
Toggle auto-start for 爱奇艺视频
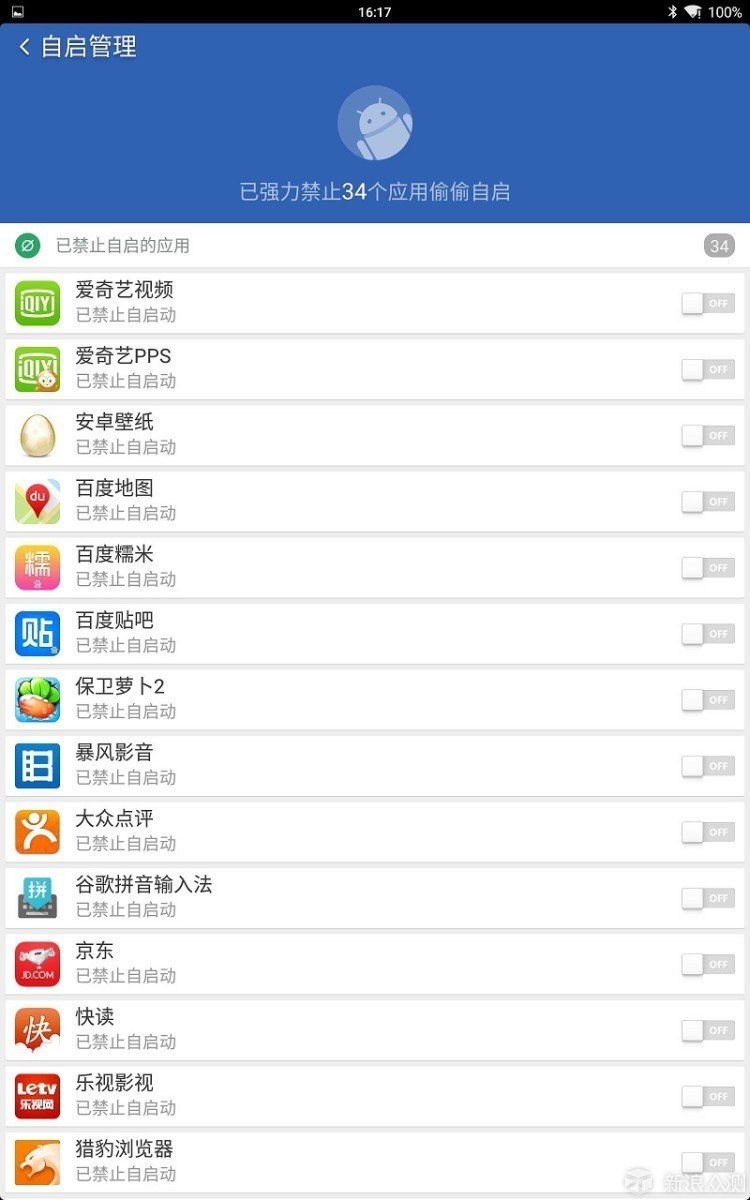point(708,303)
